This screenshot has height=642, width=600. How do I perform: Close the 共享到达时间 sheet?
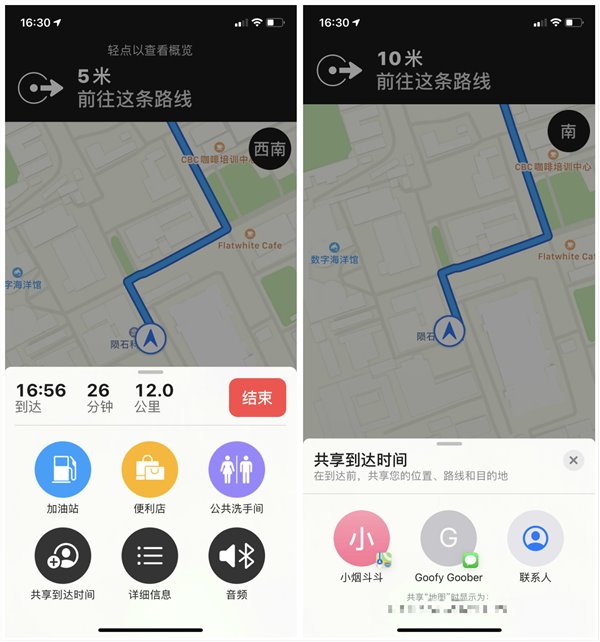(x=573, y=460)
